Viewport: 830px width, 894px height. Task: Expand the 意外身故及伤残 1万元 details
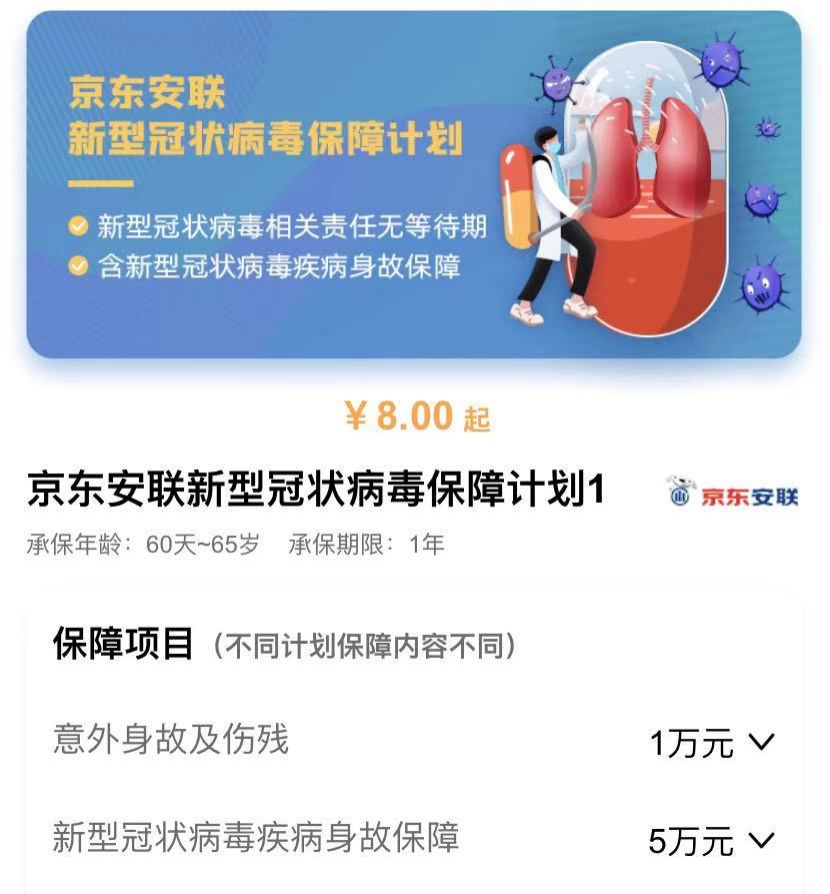coord(761,742)
